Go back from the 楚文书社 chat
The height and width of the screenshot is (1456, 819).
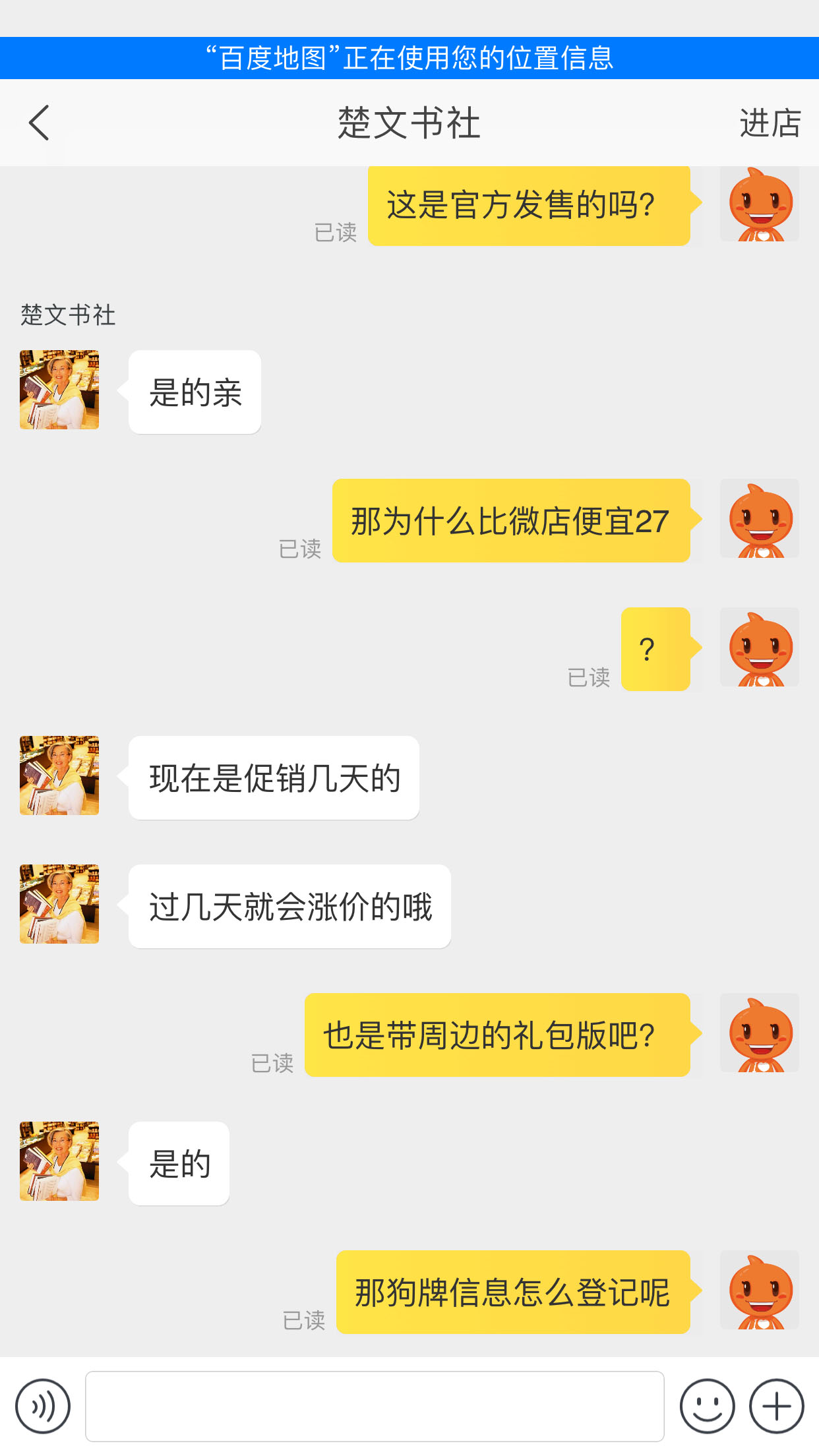40,123
